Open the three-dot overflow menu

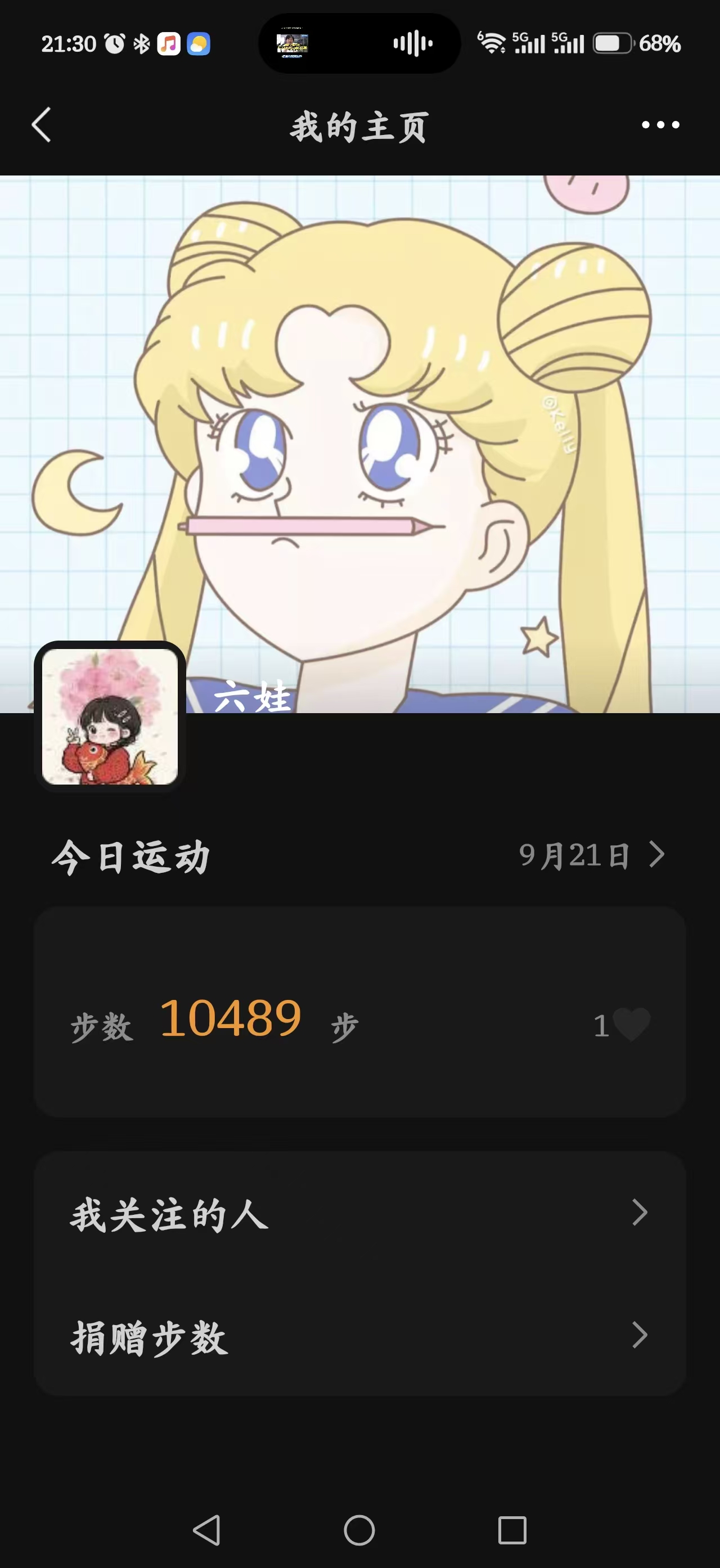[660, 125]
